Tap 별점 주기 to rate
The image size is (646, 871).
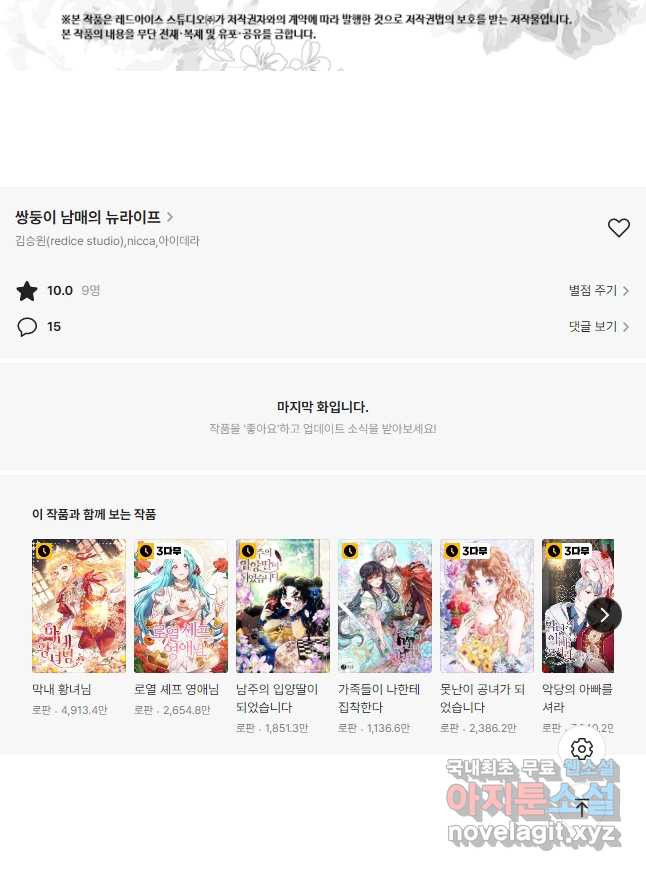[598, 291]
